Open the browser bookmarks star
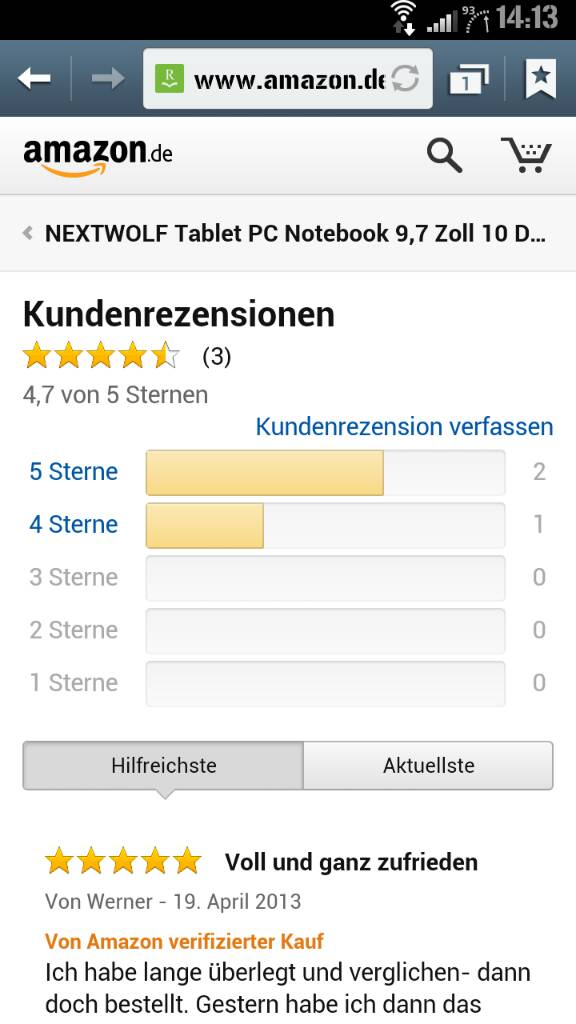 tap(541, 78)
